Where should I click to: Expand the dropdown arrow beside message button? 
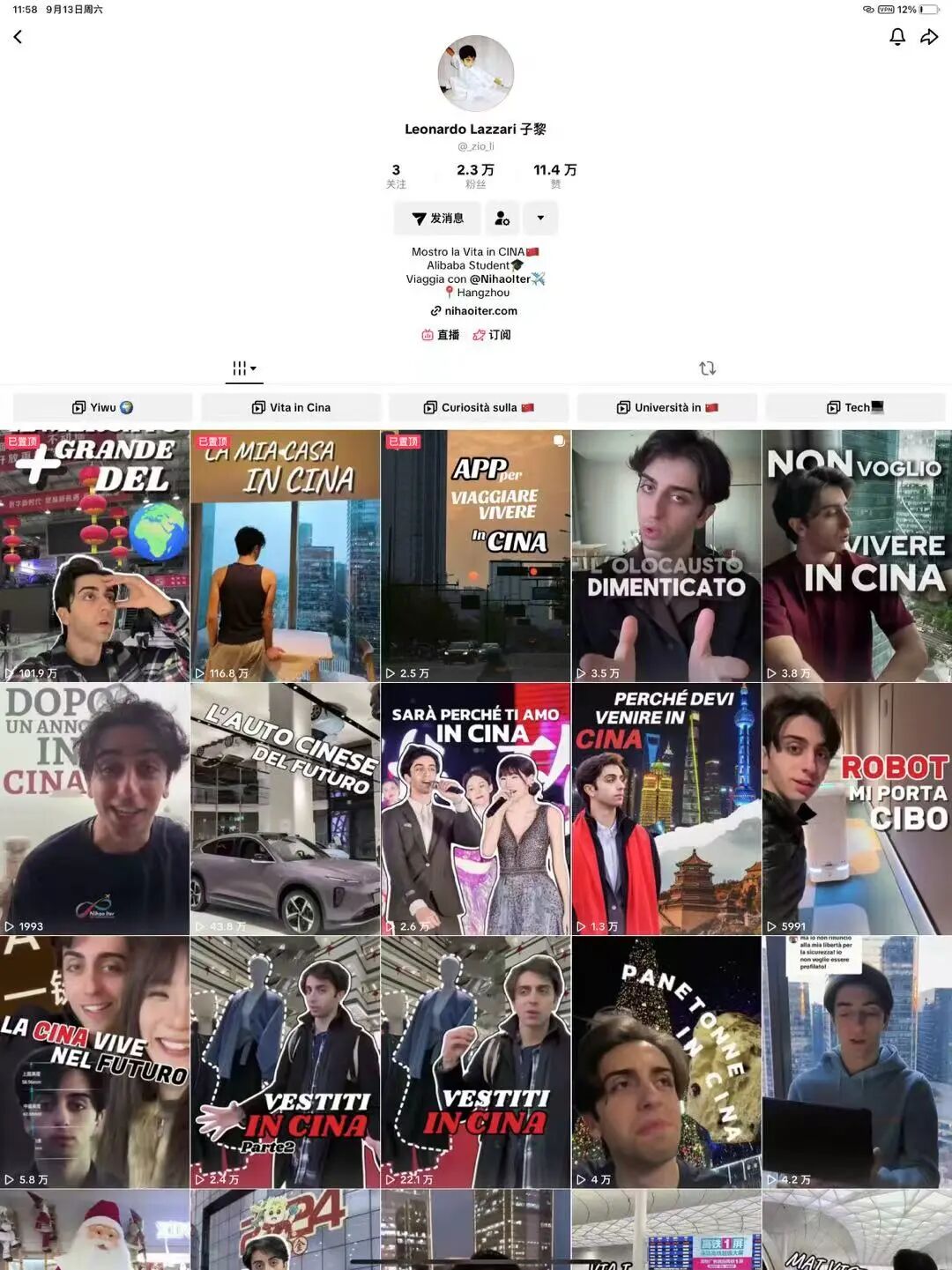(540, 218)
